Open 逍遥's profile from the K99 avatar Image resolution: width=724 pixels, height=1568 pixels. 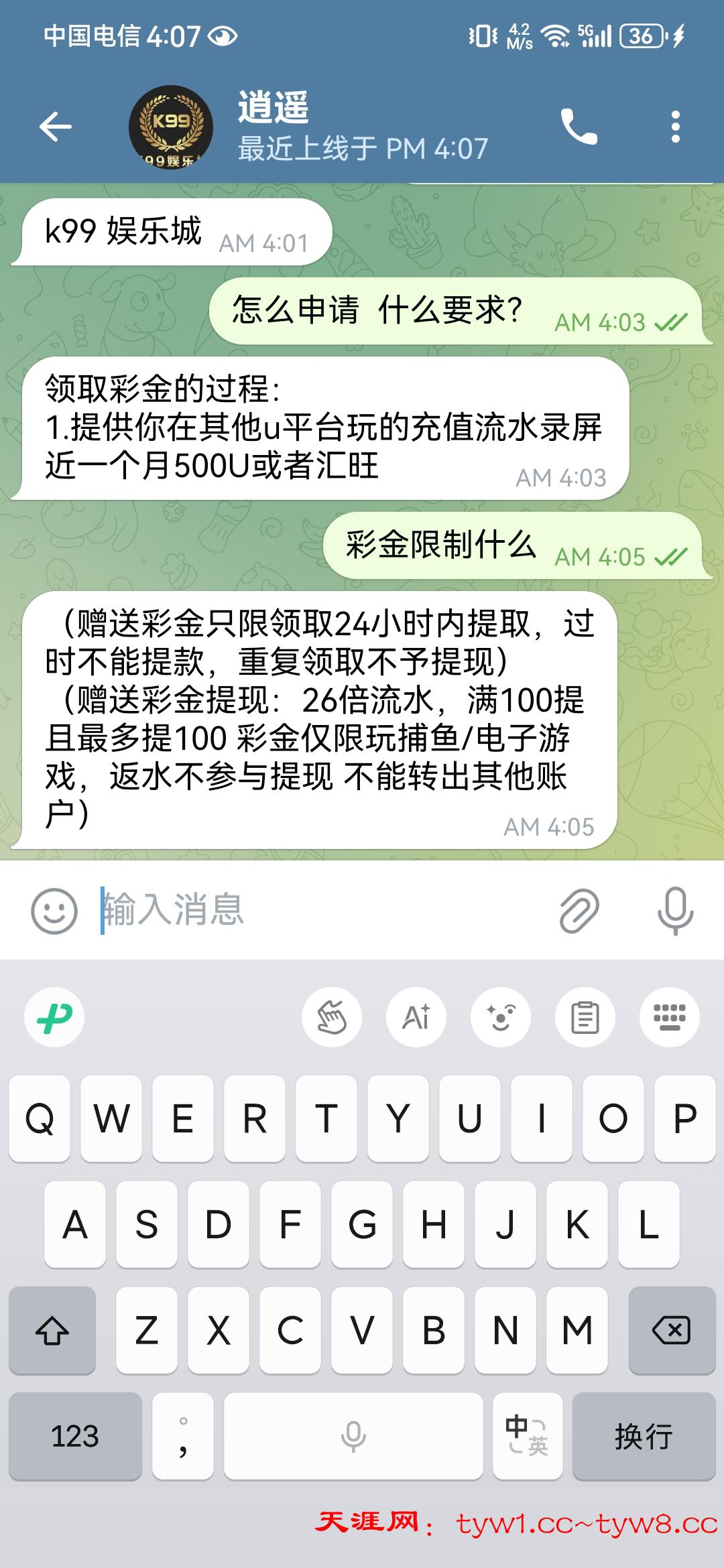point(171,127)
